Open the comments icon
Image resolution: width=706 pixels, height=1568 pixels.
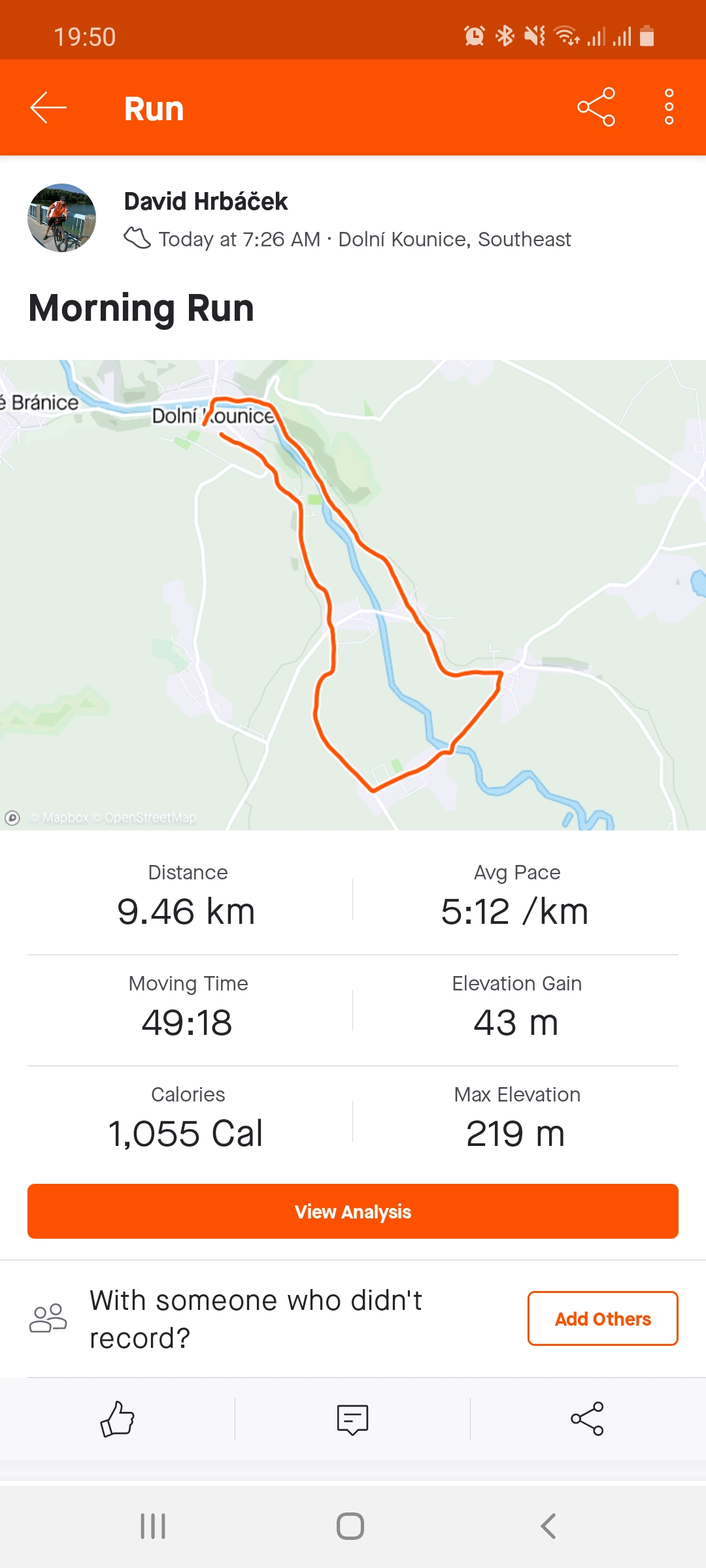click(353, 1419)
